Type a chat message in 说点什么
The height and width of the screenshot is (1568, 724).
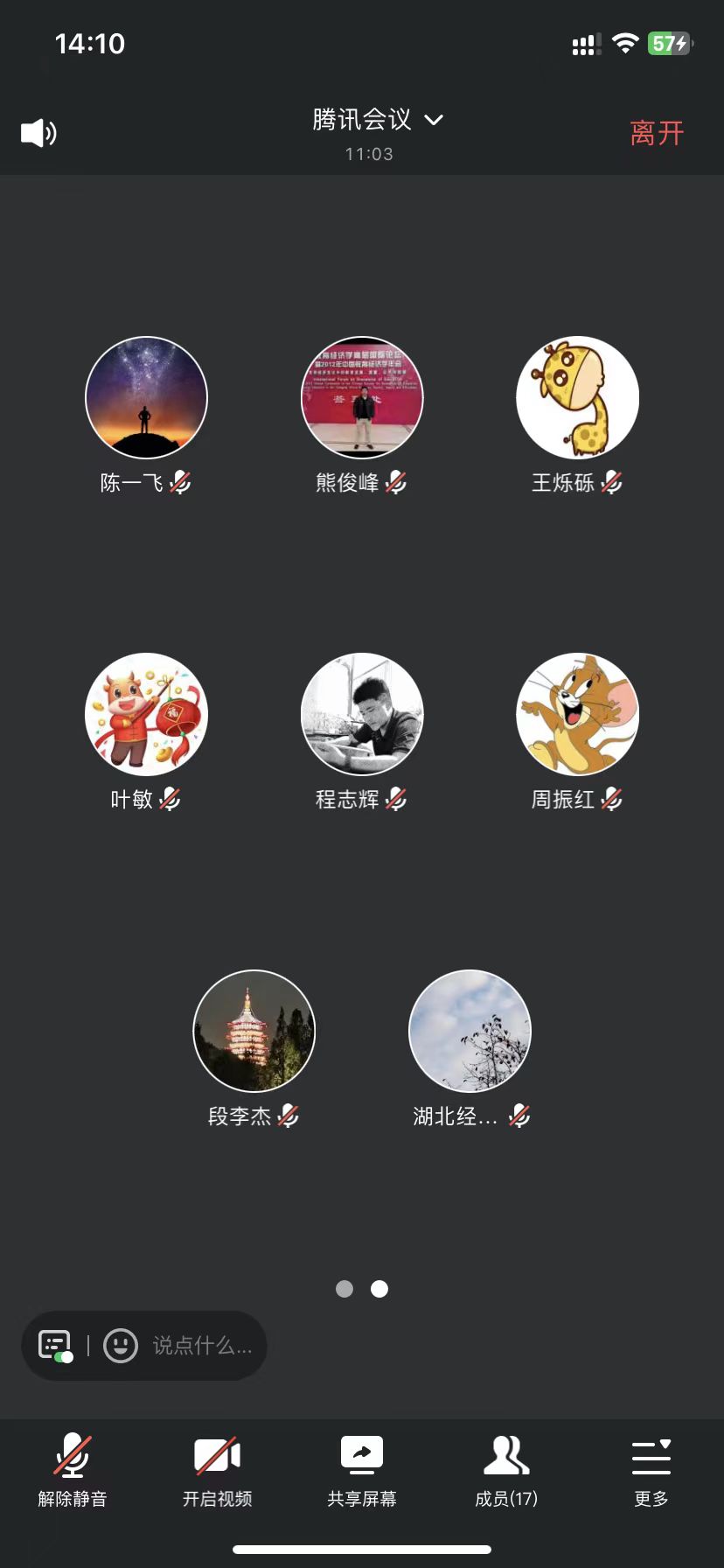coord(202,1346)
